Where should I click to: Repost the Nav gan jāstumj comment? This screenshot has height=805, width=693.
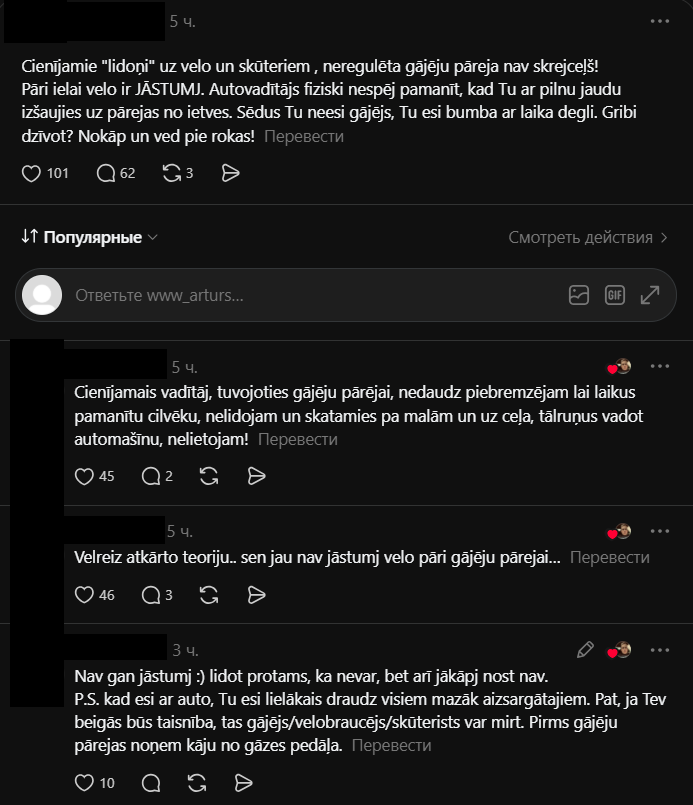click(x=197, y=783)
